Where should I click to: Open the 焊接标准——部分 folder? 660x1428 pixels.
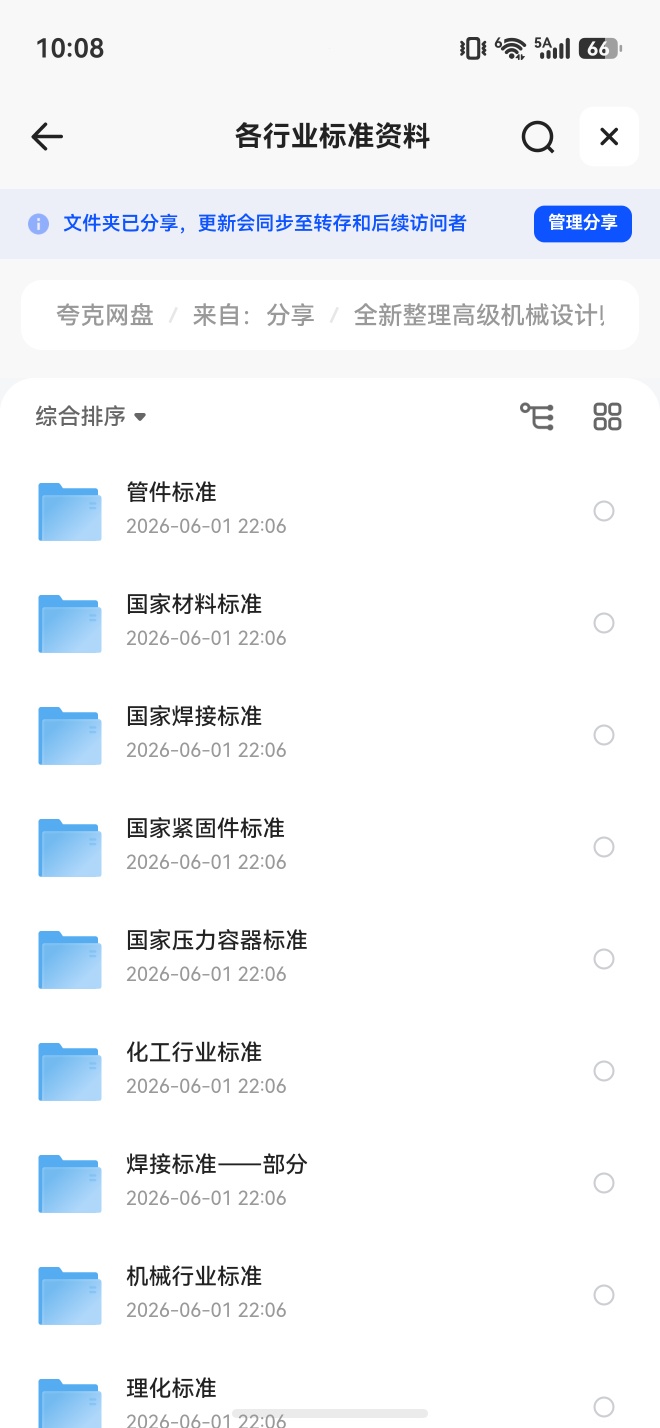(330, 1182)
